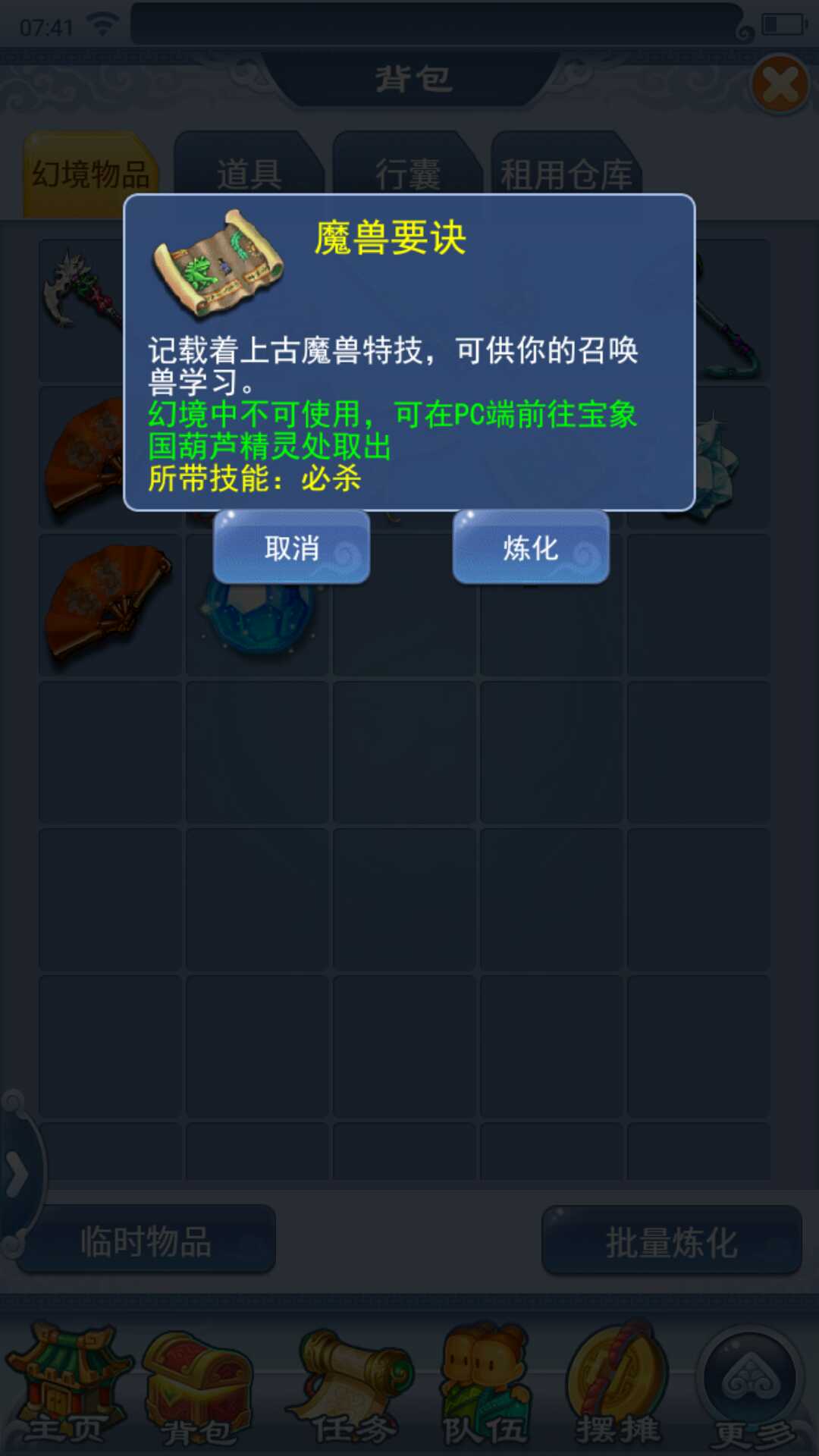Open 摆摊 in bottom navigation
Image resolution: width=819 pixels, height=1456 pixels.
[x=617, y=1384]
